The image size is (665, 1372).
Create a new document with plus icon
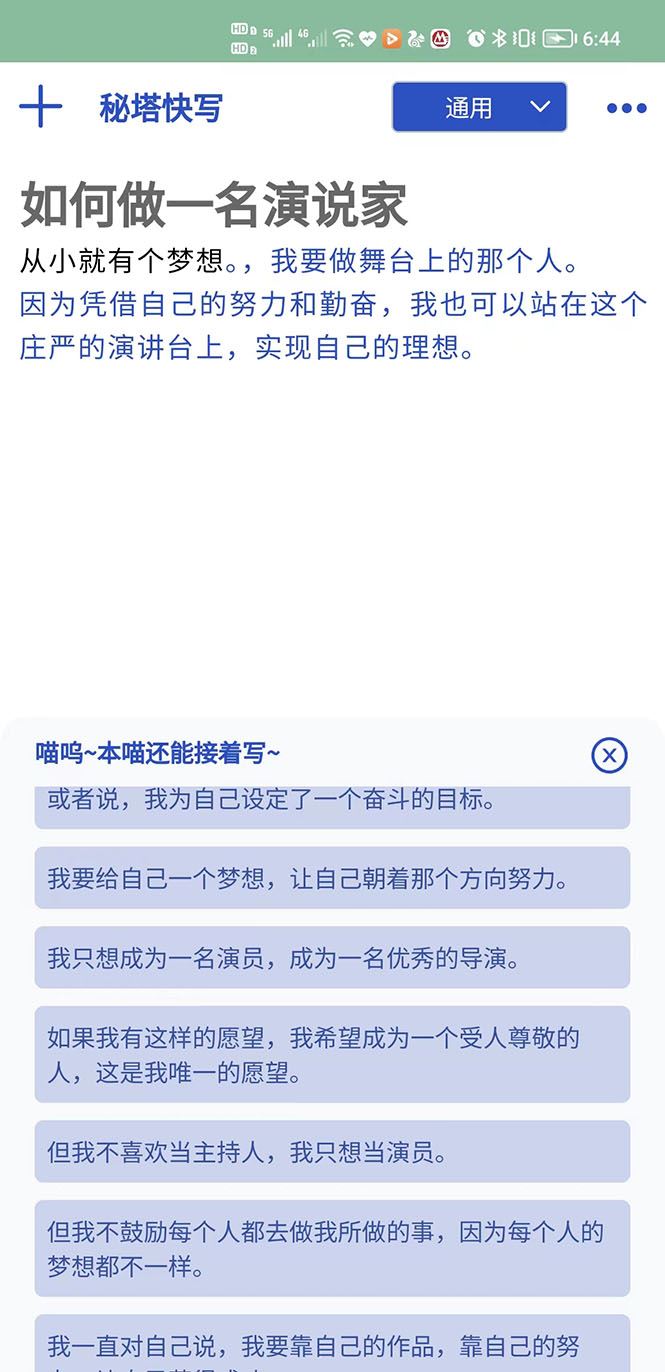[x=41, y=107]
